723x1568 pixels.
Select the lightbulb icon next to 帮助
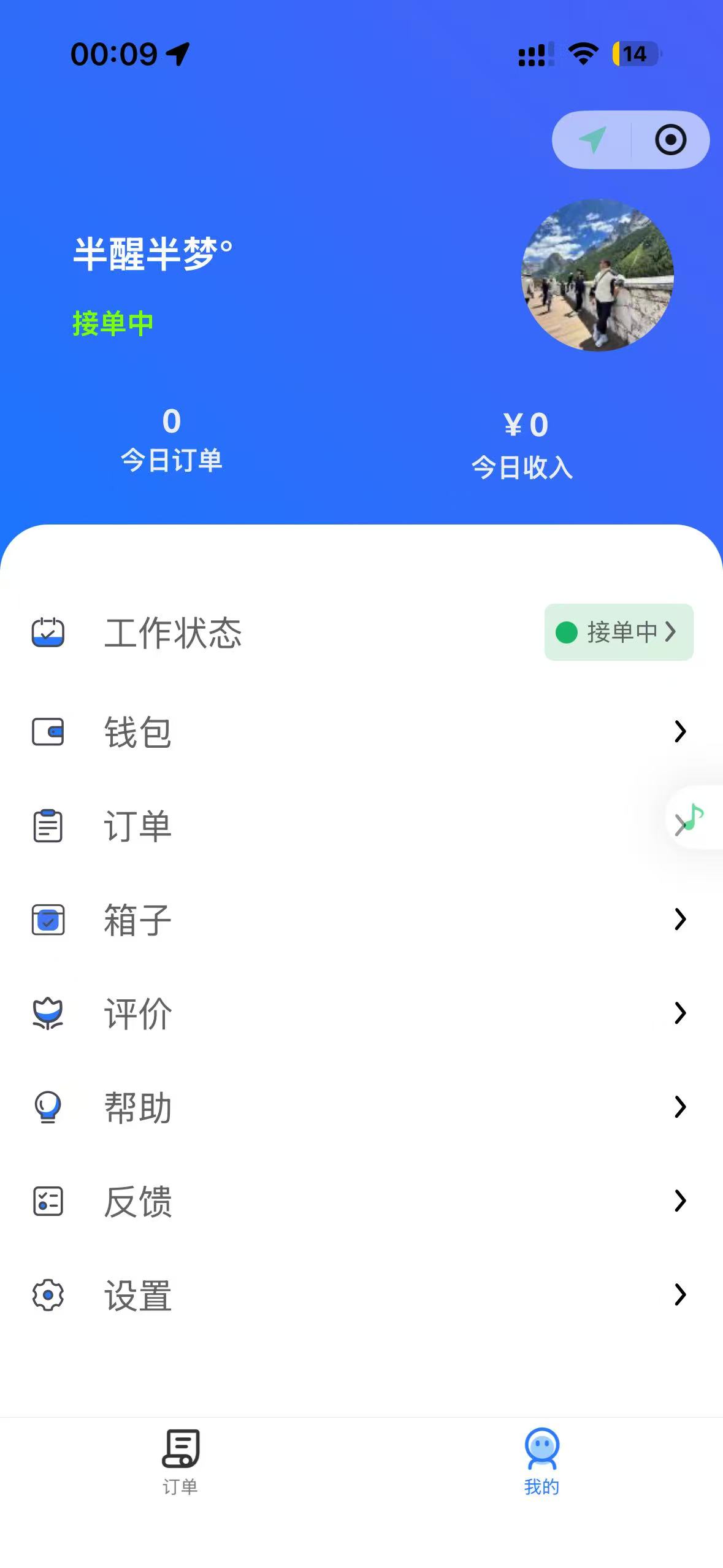click(48, 1107)
